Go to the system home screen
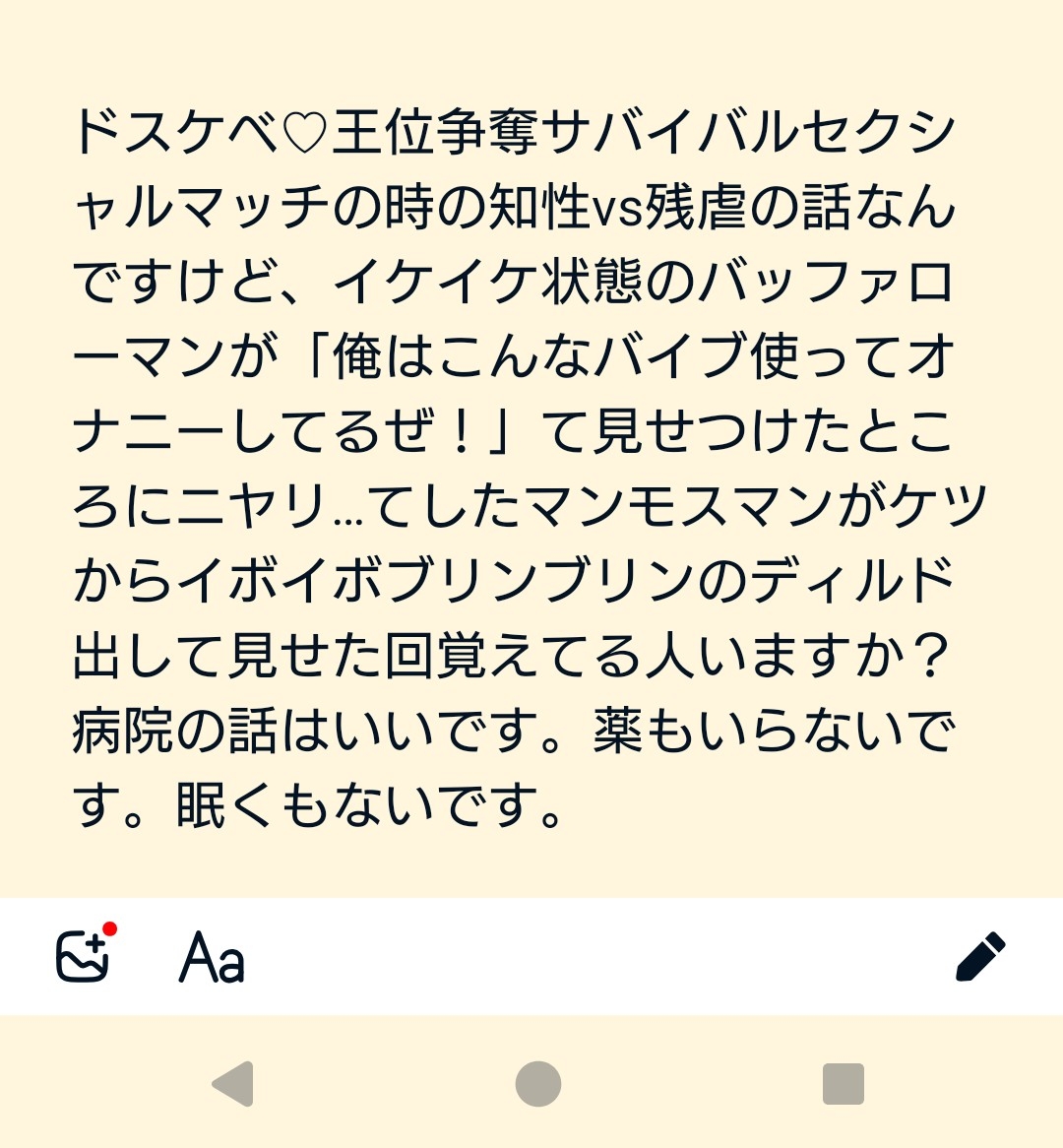This screenshot has height=1148, width=1063. click(x=537, y=1084)
